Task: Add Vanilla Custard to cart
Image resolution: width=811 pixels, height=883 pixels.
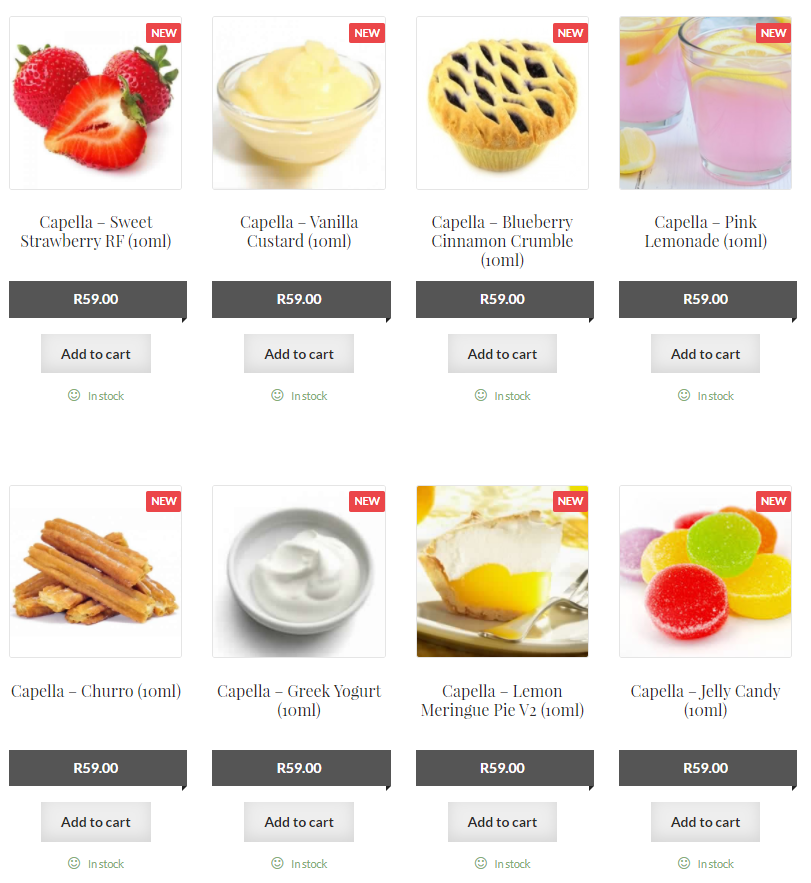Action: click(299, 354)
